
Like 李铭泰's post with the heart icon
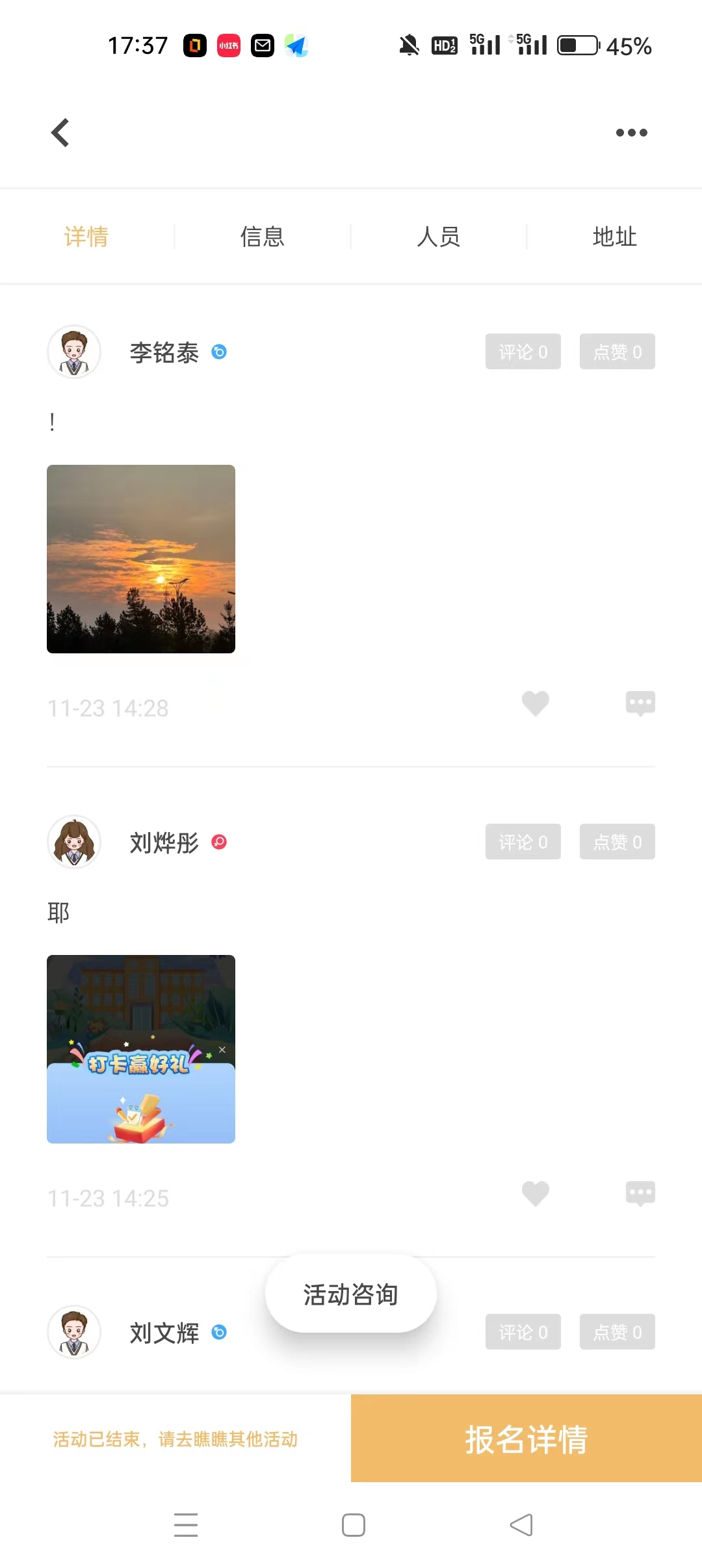pos(536,703)
